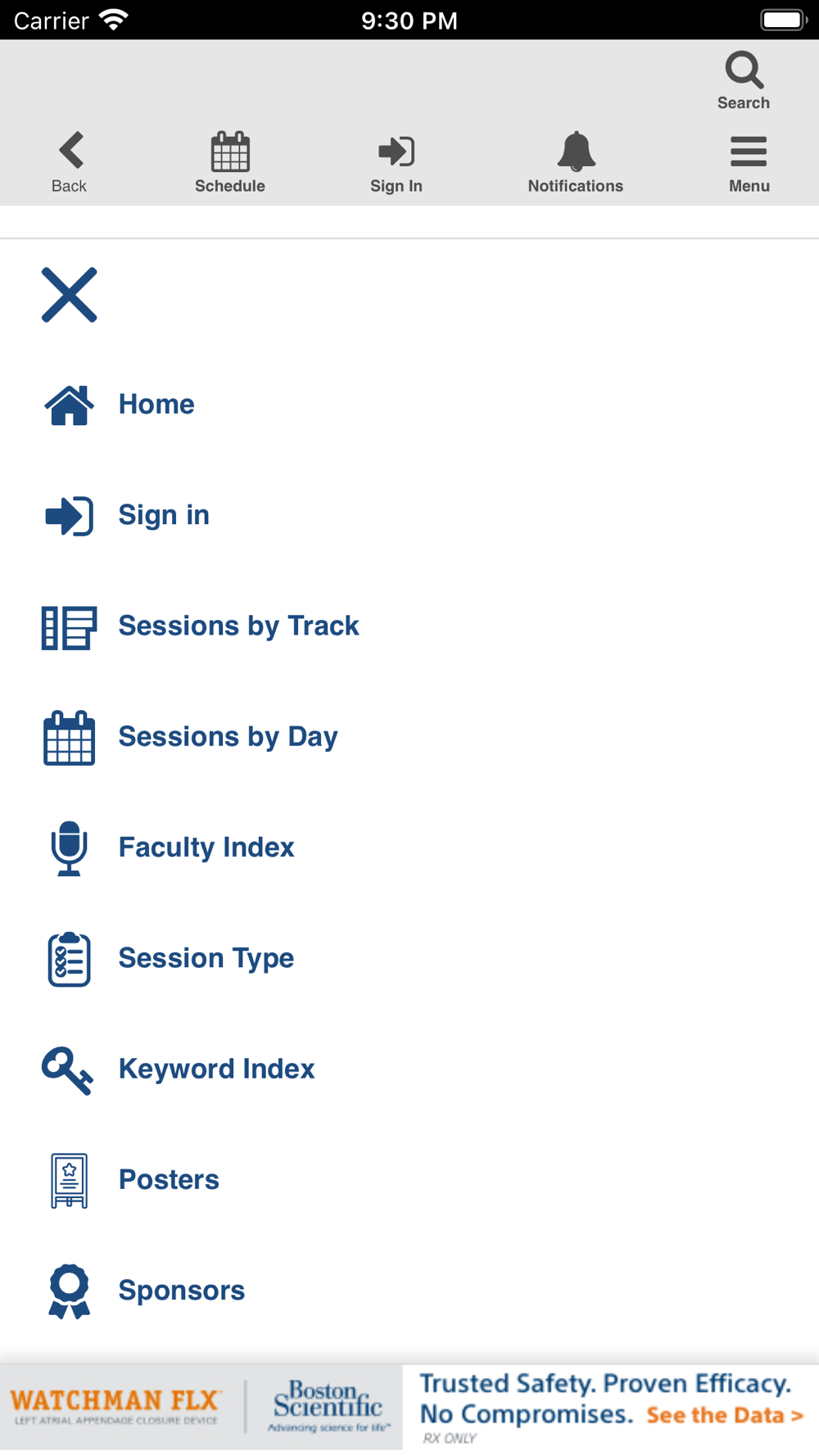
Task: Open the Keyword Index
Action: tap(409, 1069)
